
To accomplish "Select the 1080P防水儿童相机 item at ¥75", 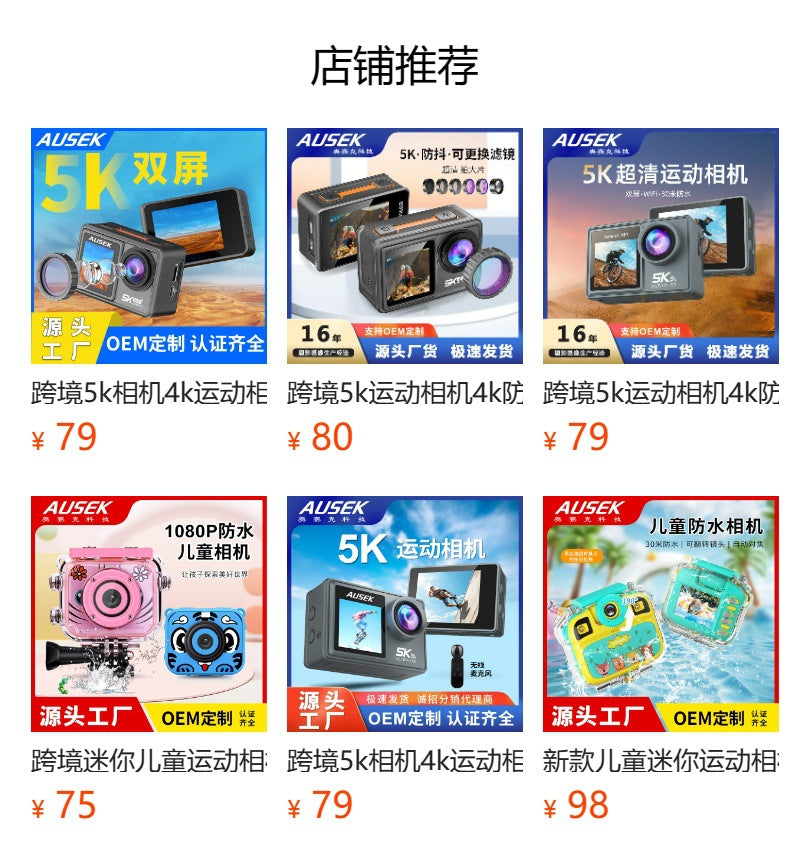I will [148, 614].
